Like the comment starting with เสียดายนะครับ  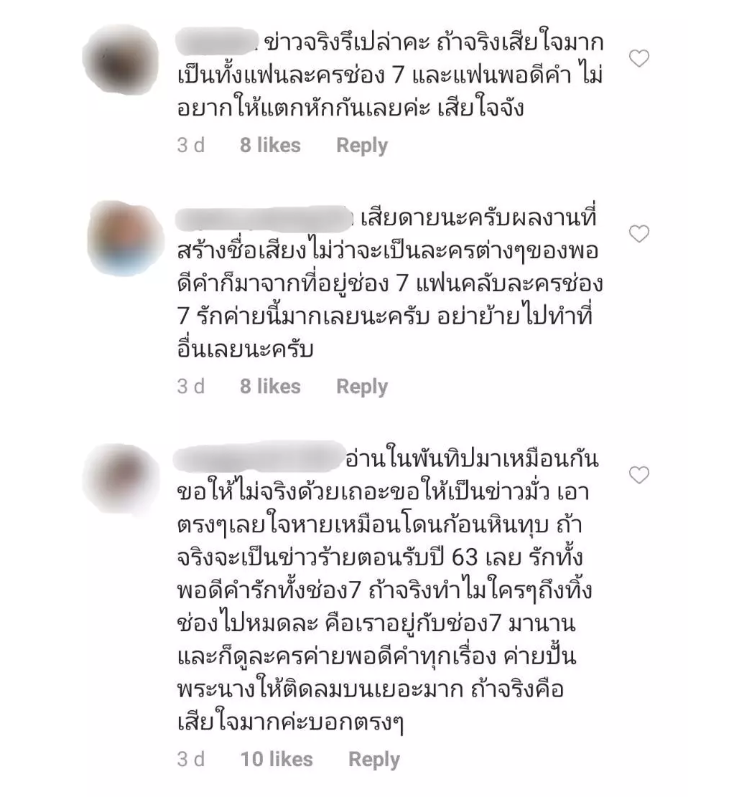pyautogui.click(x=638, y=234)
